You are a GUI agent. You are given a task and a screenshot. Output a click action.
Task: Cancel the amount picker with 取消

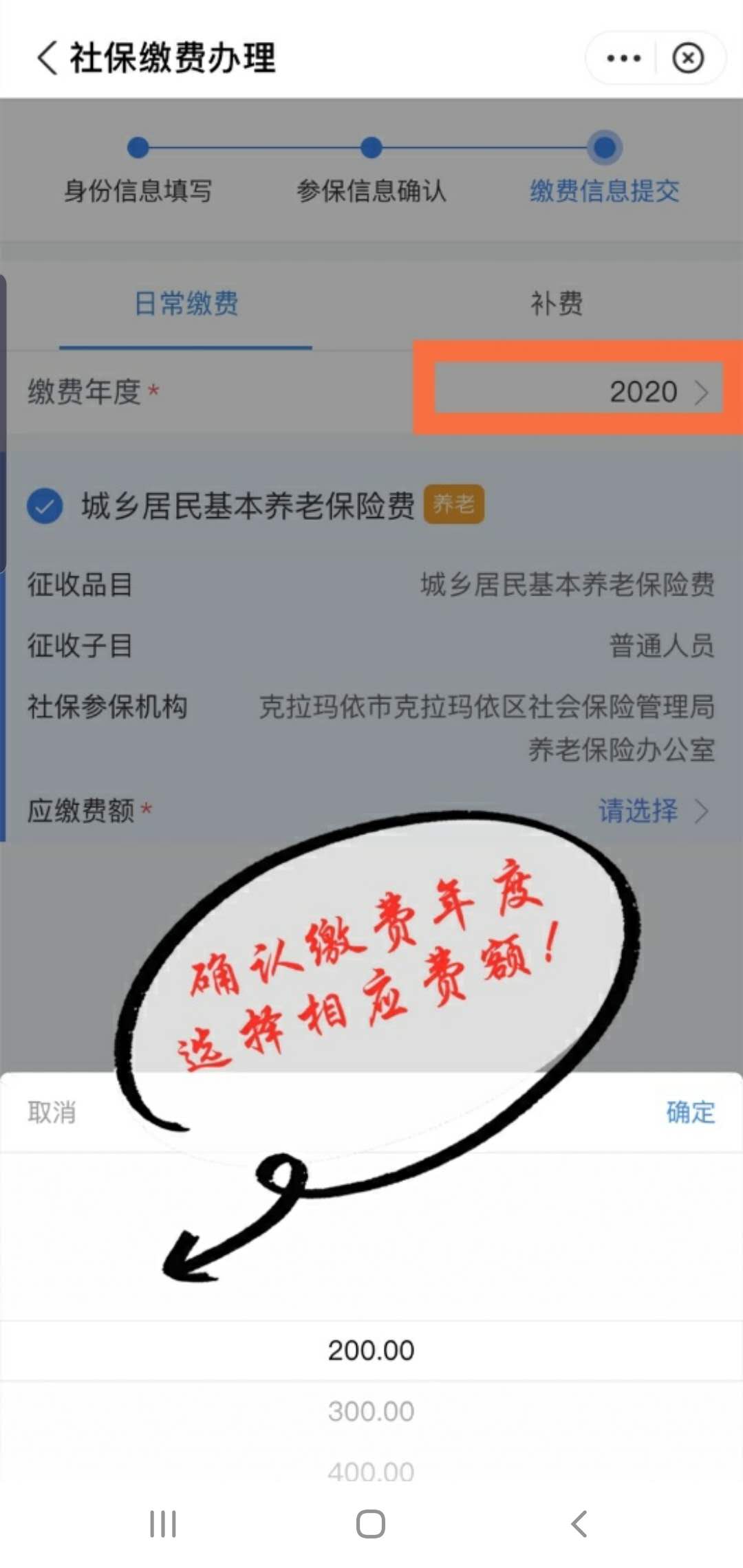coord(52,1112)
